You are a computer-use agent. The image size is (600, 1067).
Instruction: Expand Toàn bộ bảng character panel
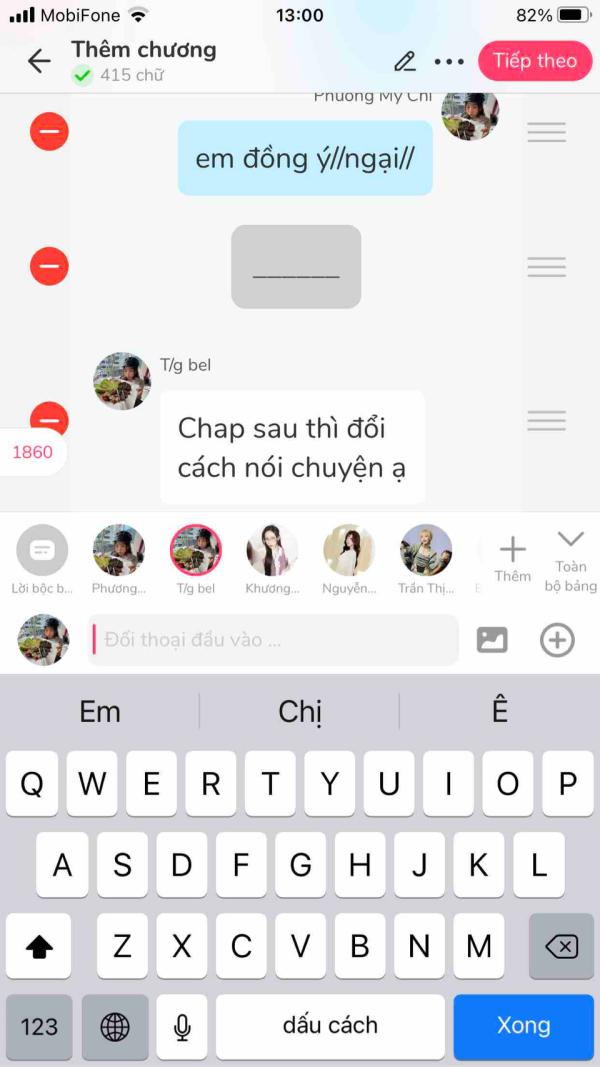(x=570, y=561)
